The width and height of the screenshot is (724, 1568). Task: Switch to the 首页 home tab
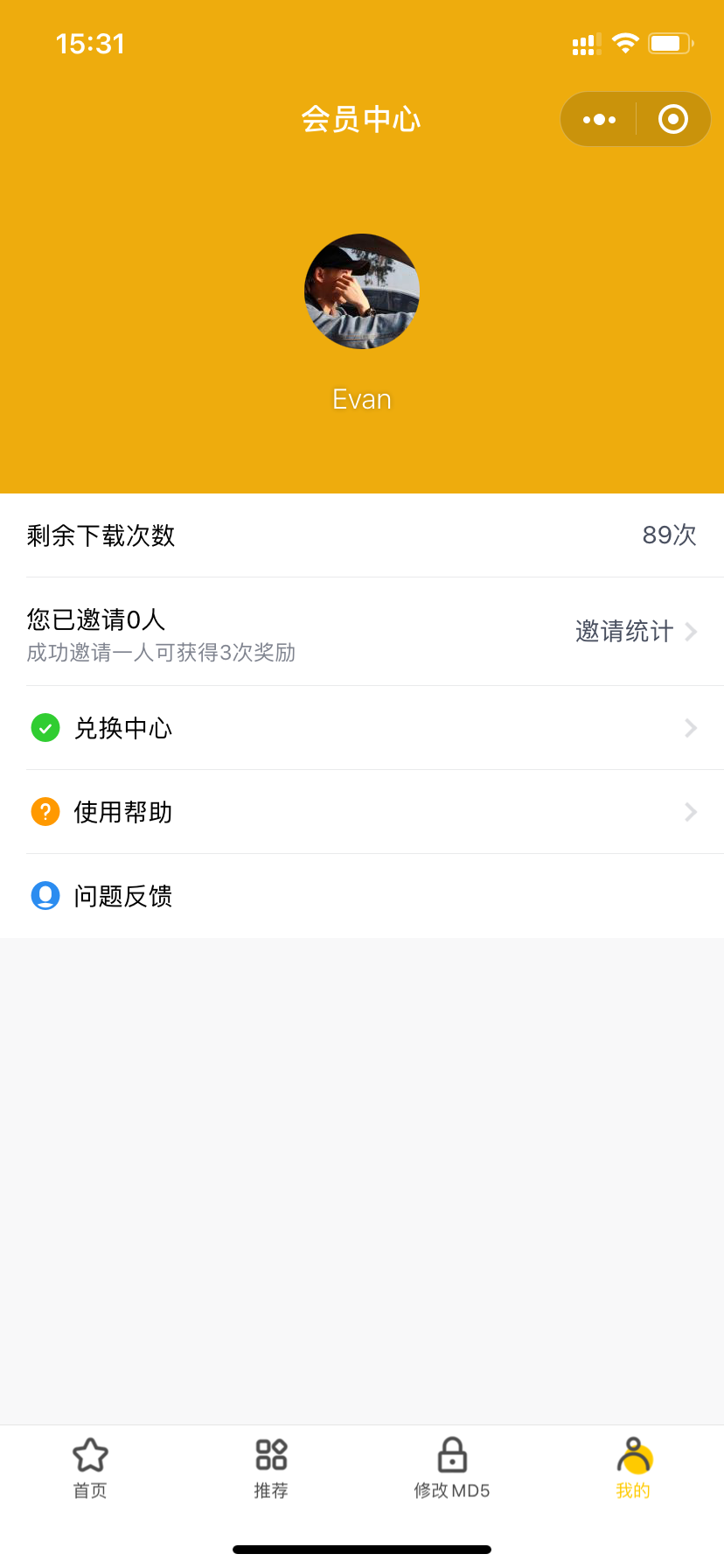pos(90,1468)
